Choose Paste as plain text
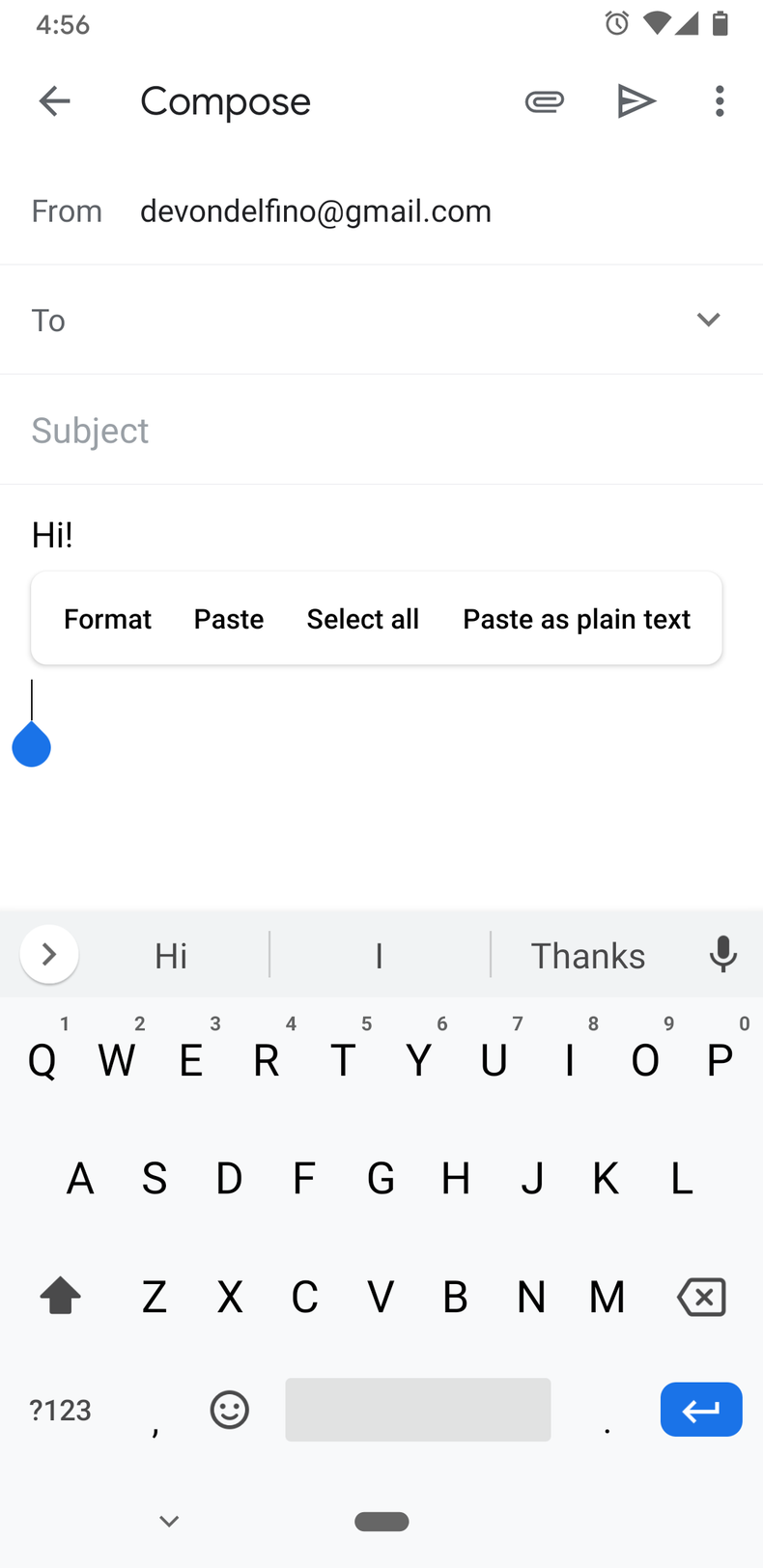This screenshot has height=1568, width=763. click(577, 619)
